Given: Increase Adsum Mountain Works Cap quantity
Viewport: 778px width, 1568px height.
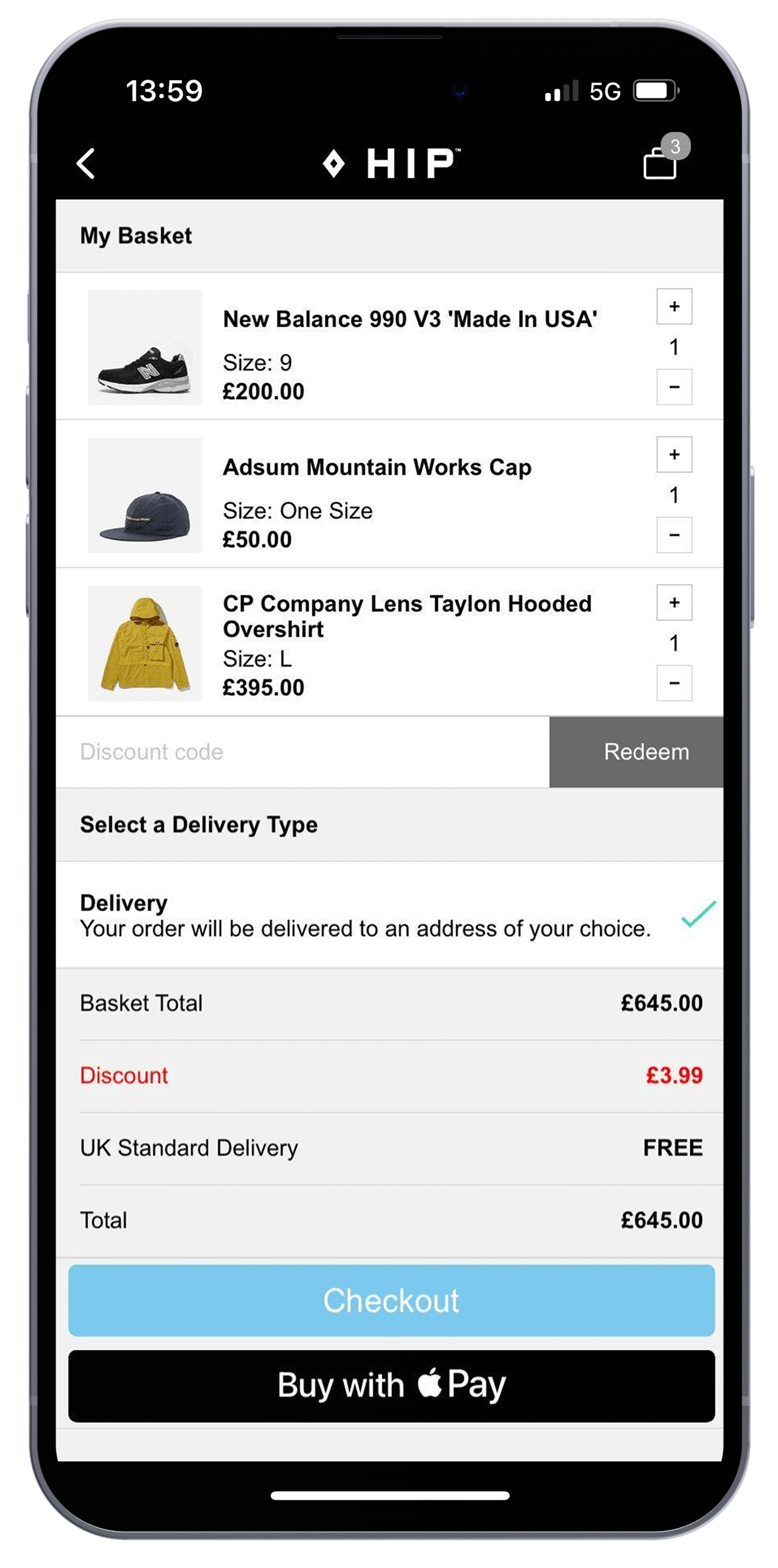Looking at the screenshot, I should coord(673,454).
